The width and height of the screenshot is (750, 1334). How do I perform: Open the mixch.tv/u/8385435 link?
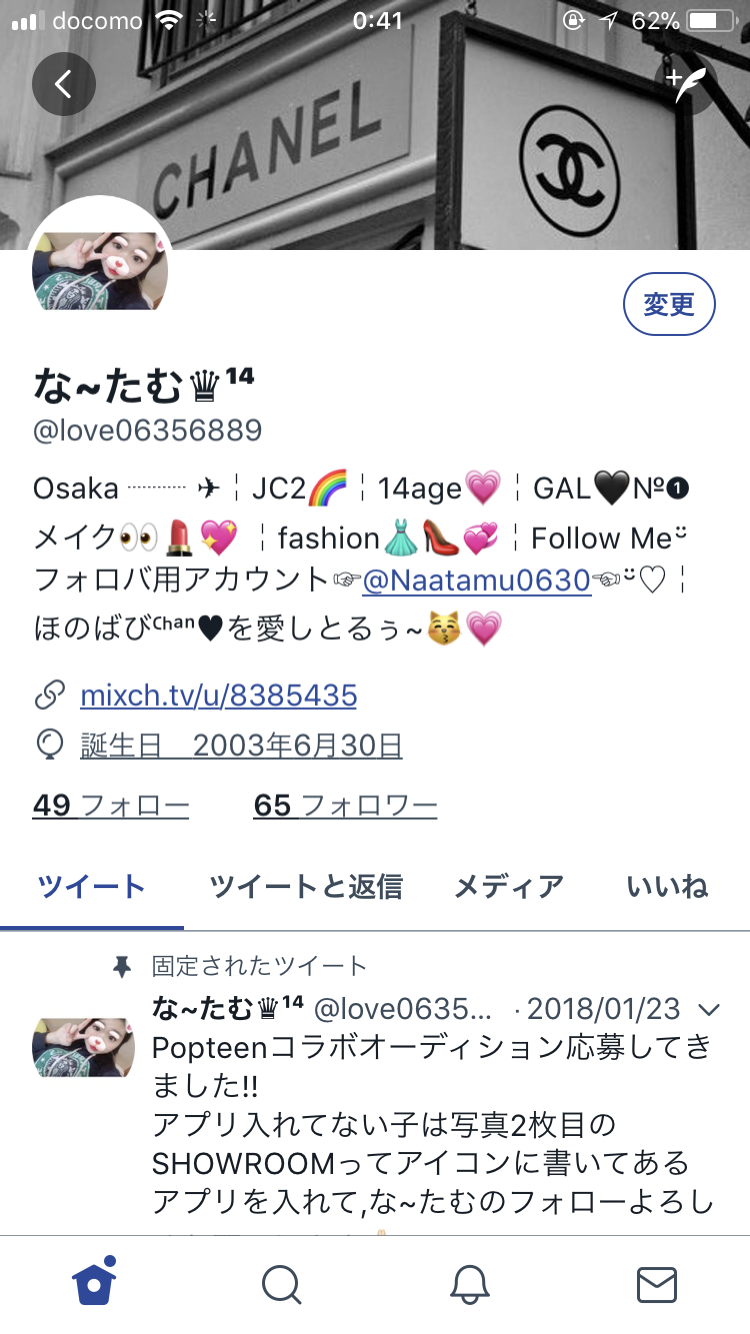point(218,695)
